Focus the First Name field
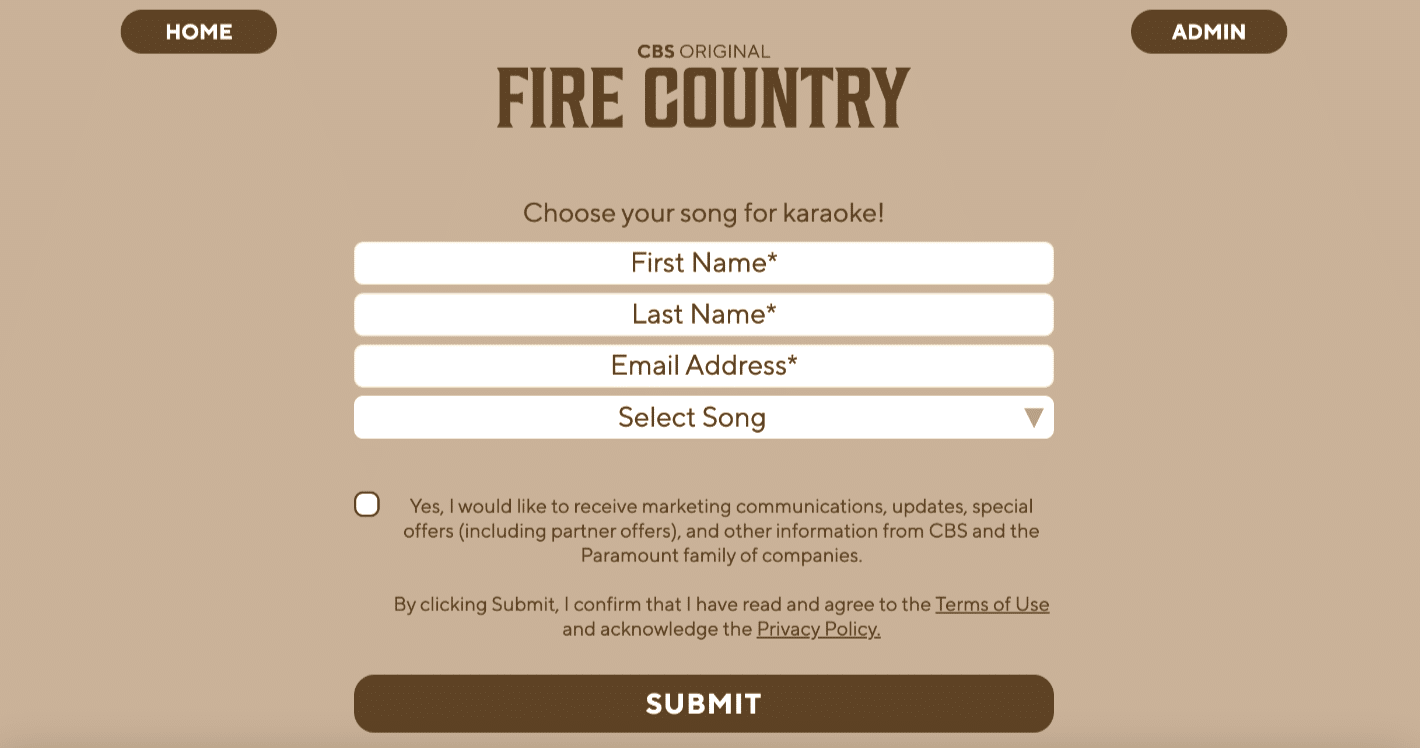 703,263
